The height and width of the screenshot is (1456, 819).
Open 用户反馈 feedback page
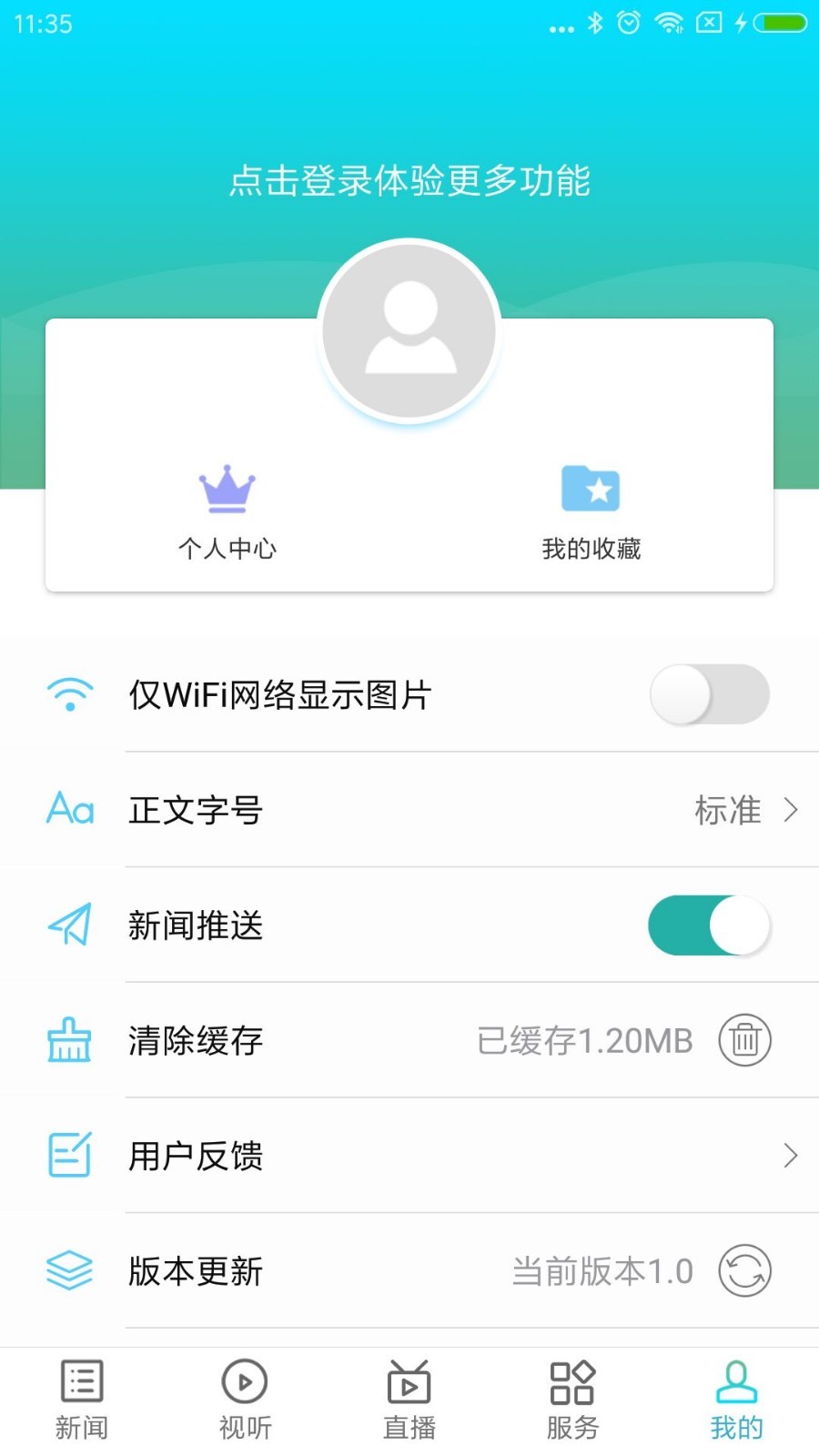[x=409, y=1156]
